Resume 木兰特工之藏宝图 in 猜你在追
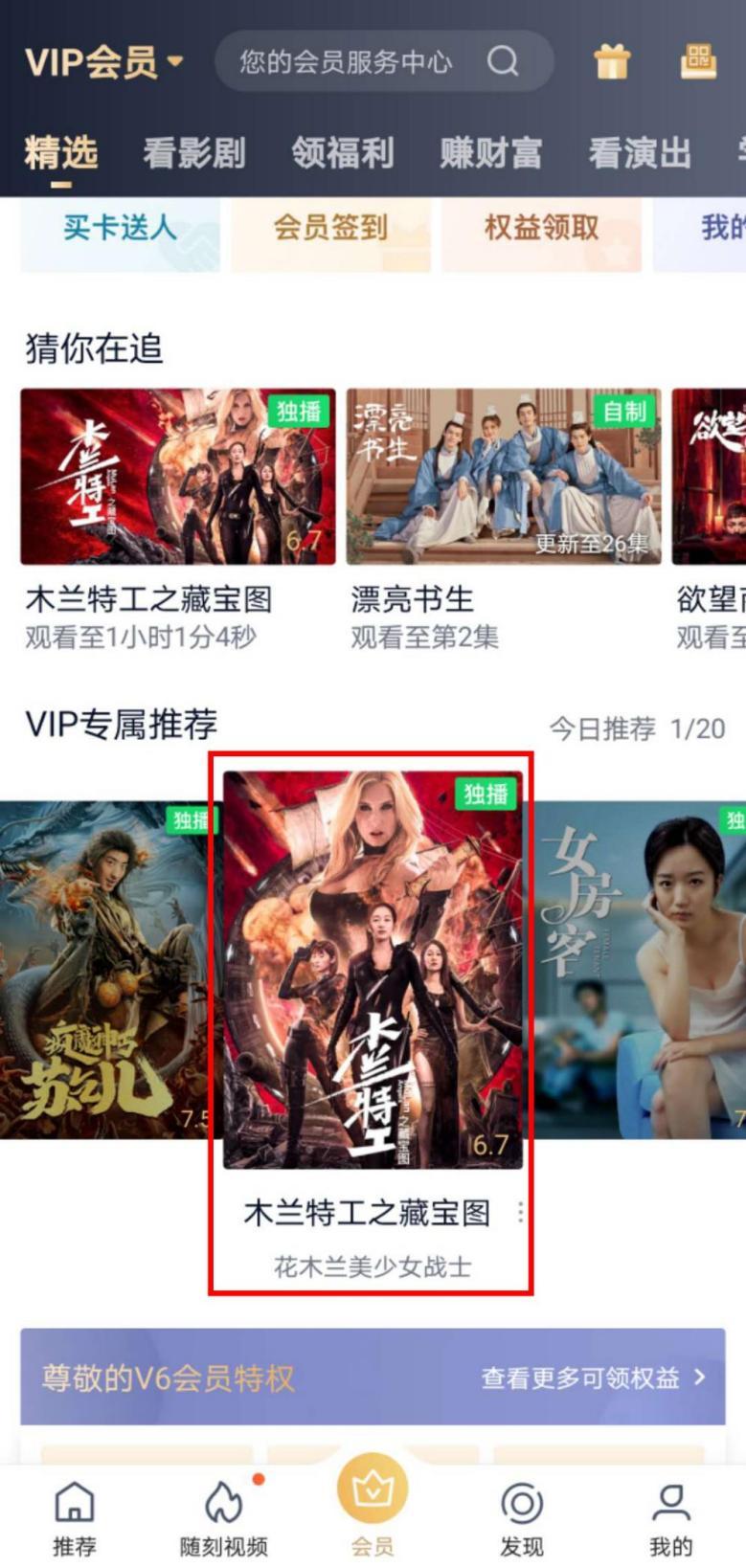The width and height of the screenshot is (746, 1568). click(x=178, y=477)
